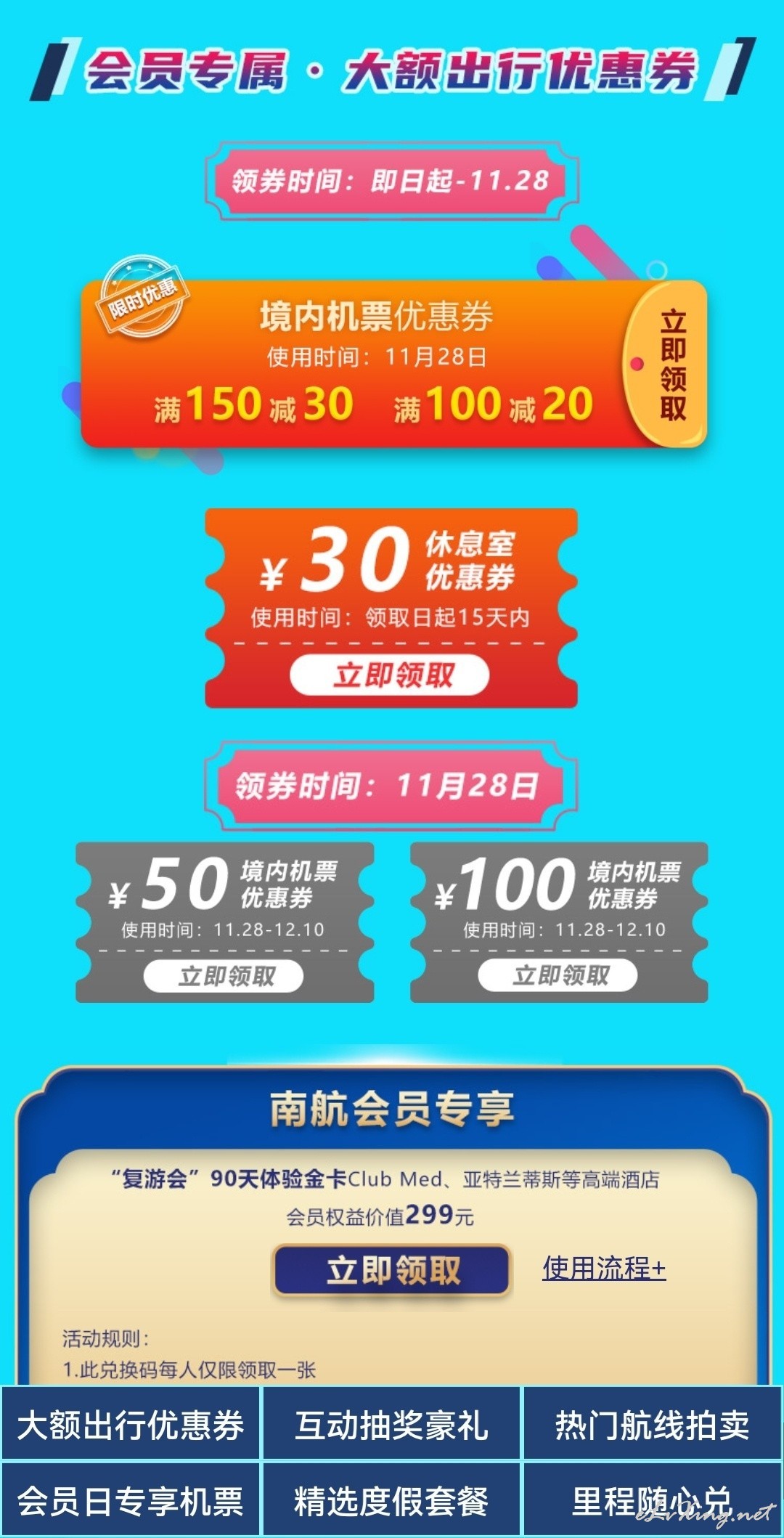Image resolution: width=784 pixels, height=1538 pixels.
Task: Claim the ¥100 境内机票优惠券
Action: coord(558,975)
